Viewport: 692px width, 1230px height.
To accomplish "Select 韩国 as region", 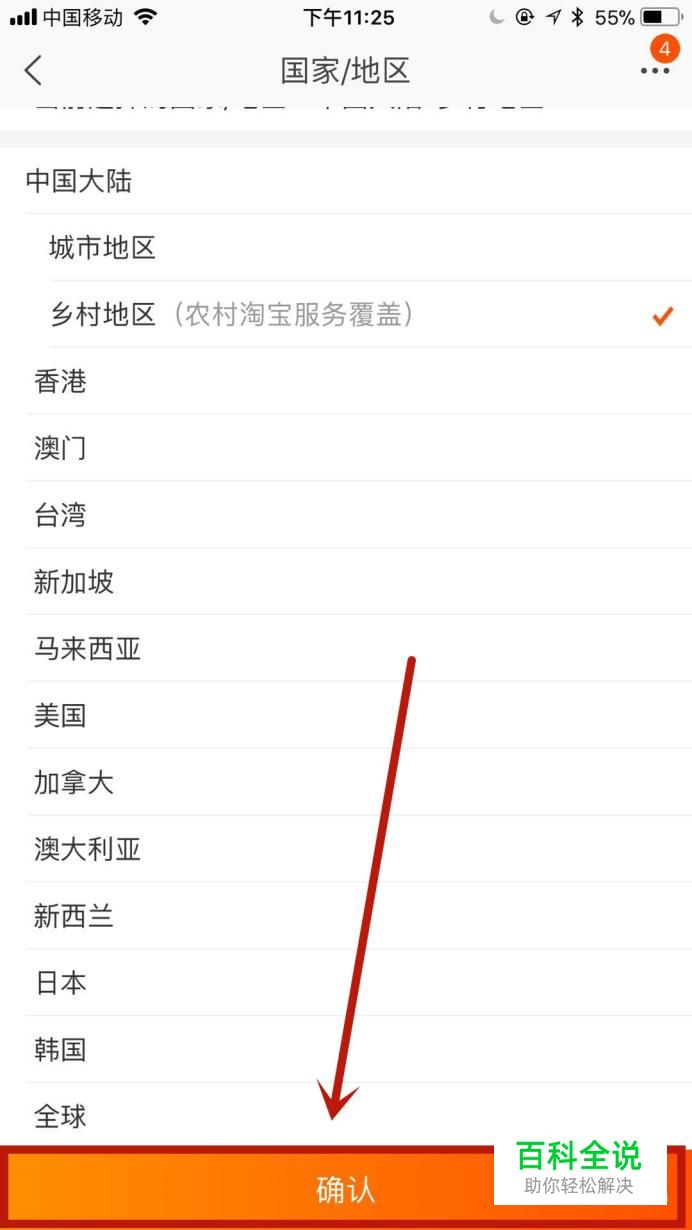I will [359, 1050].
